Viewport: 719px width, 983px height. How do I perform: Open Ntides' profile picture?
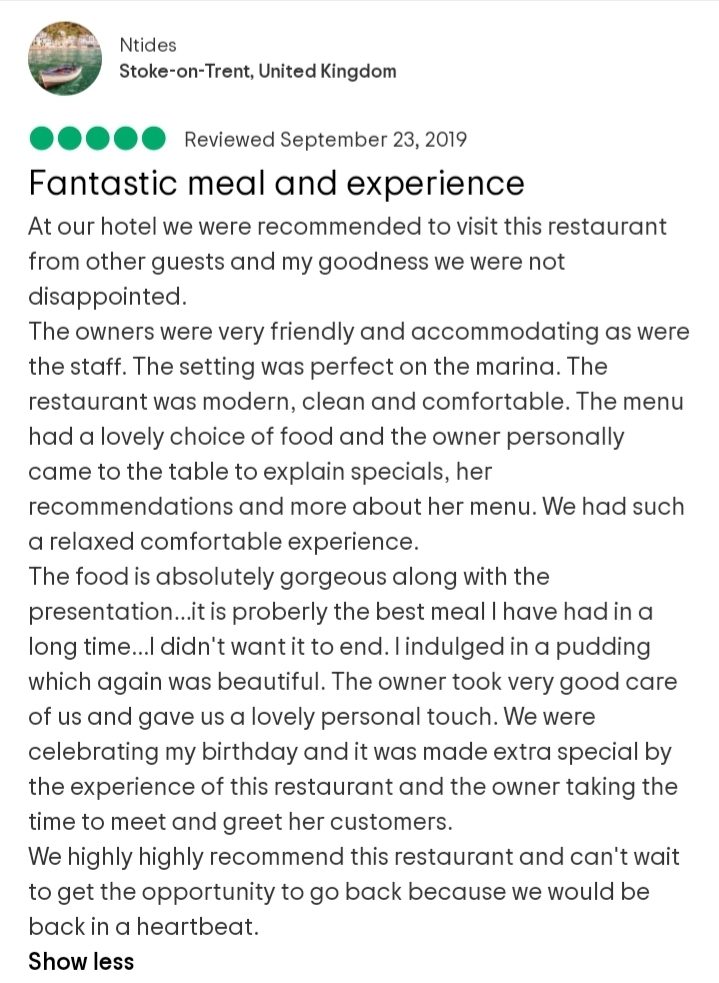coord(65,58)
